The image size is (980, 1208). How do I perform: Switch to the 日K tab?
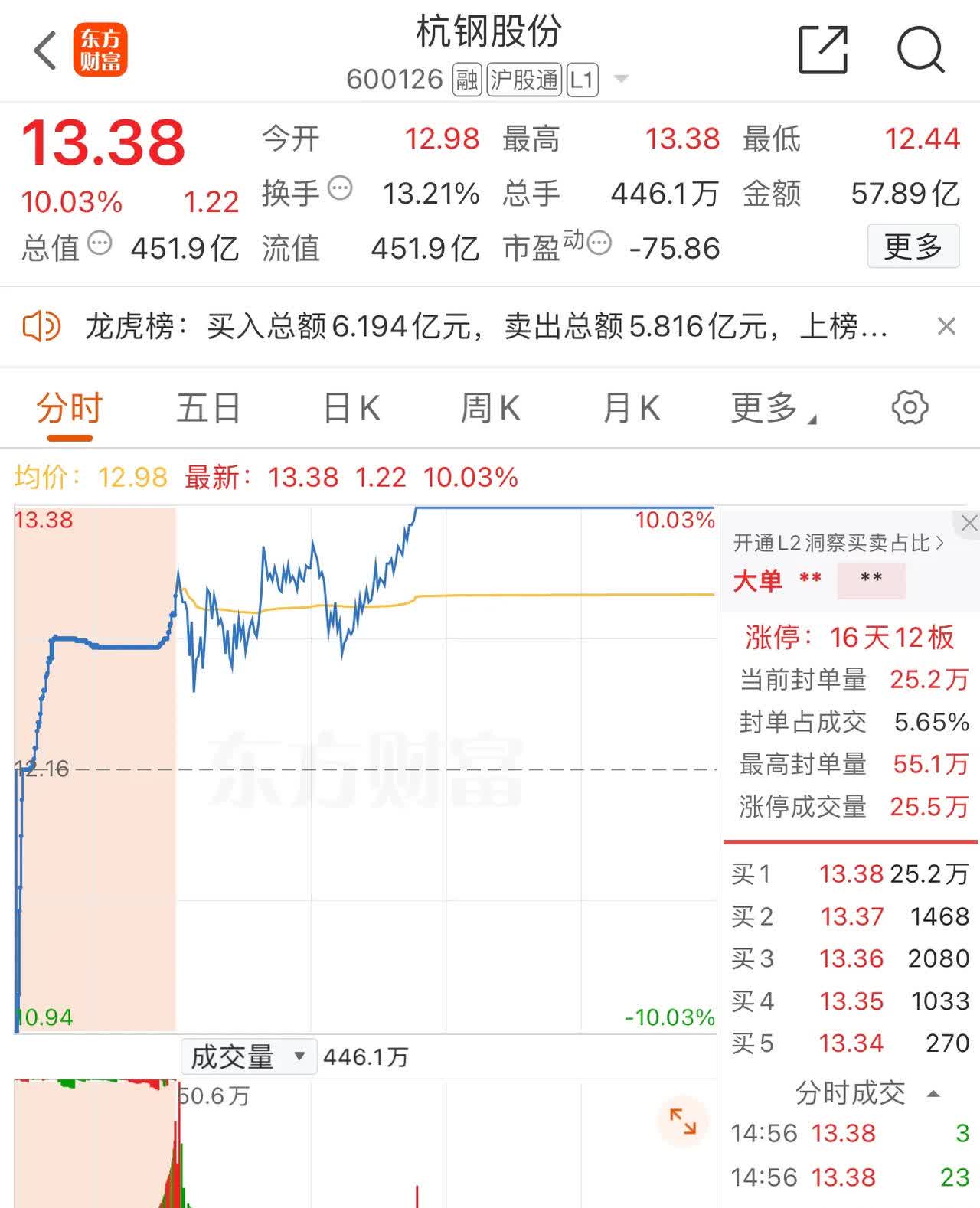coord(351,407)
